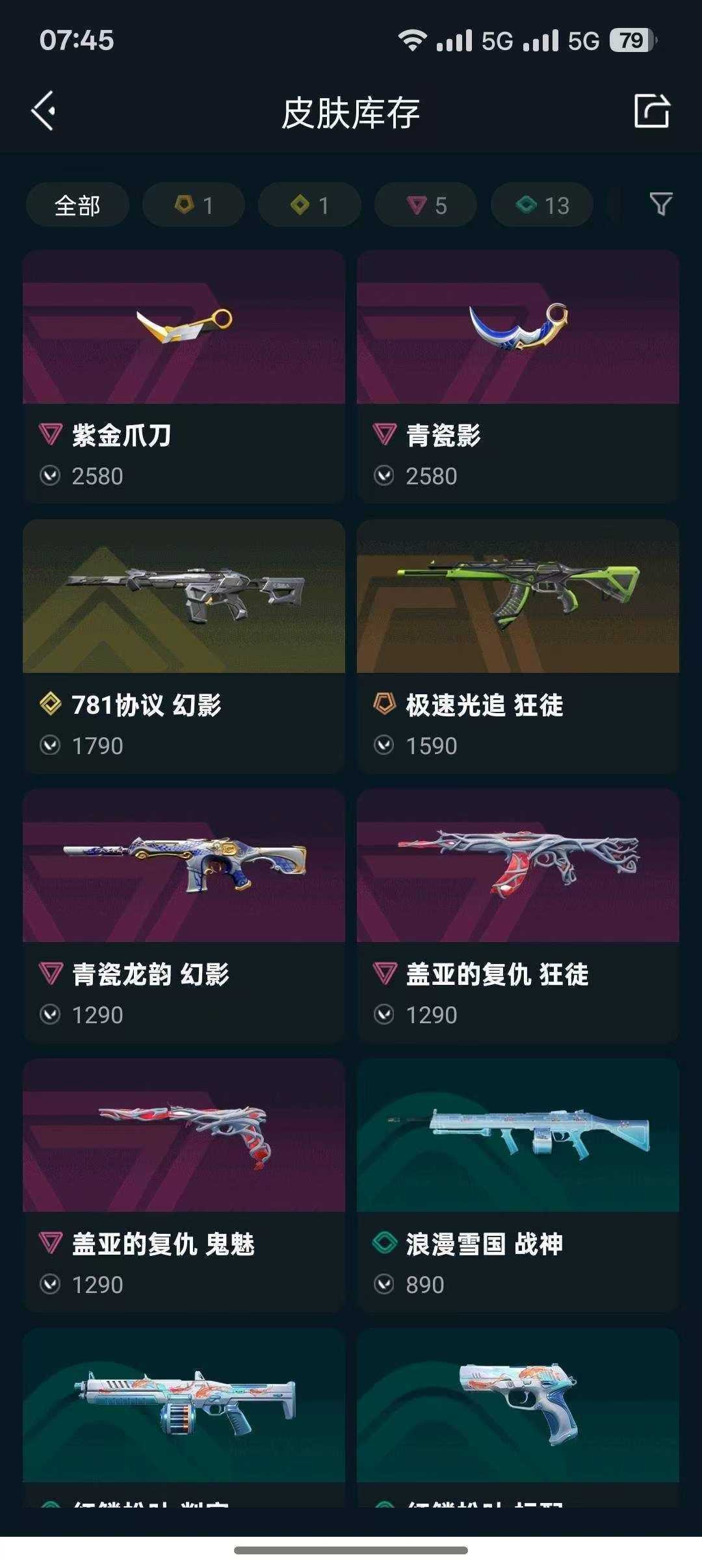Image resolution: width=702 pixels, height=1568 pixels.
Task: Go back using the top-left arrow
Action: (x=43, y=111)
